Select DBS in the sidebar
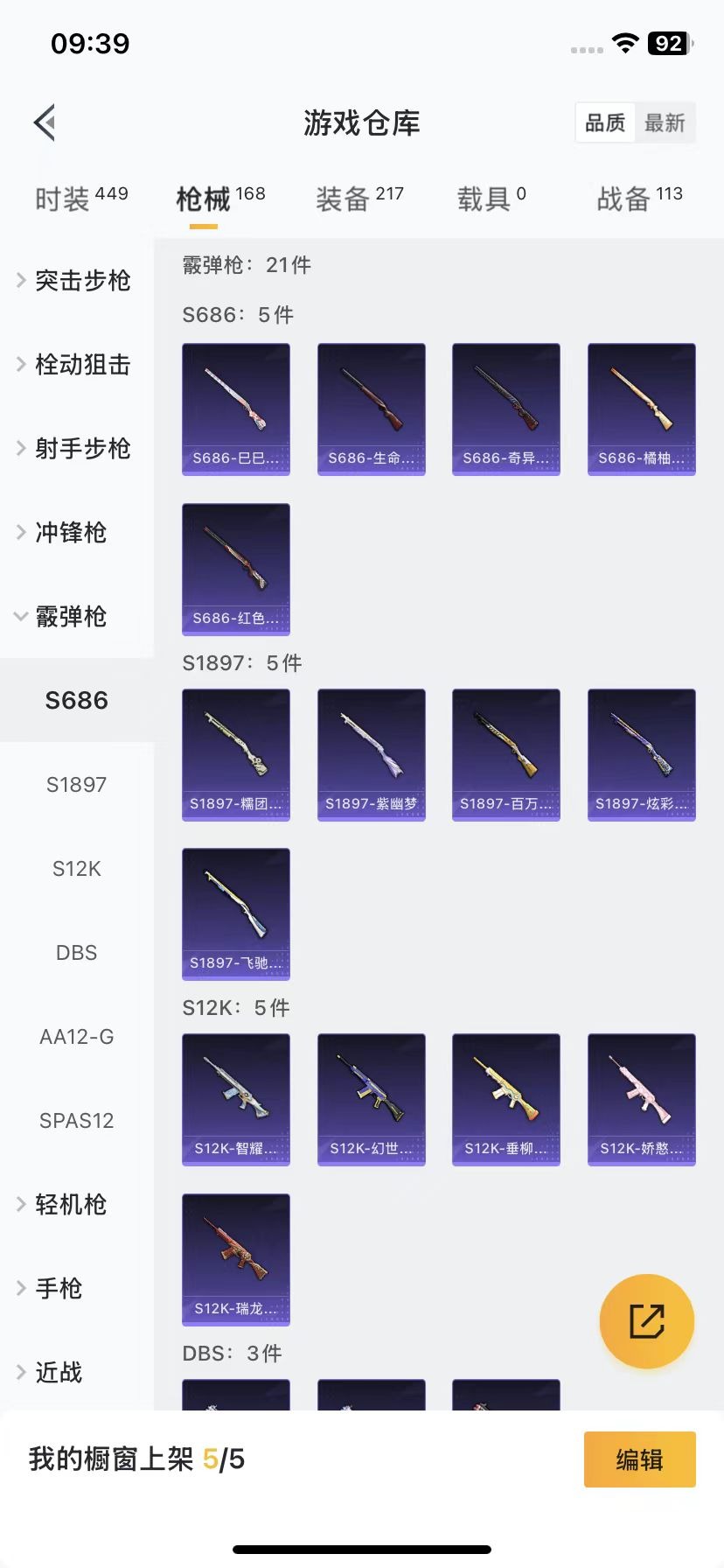This screenshot has height=1568, width=724. coord(77,953)
